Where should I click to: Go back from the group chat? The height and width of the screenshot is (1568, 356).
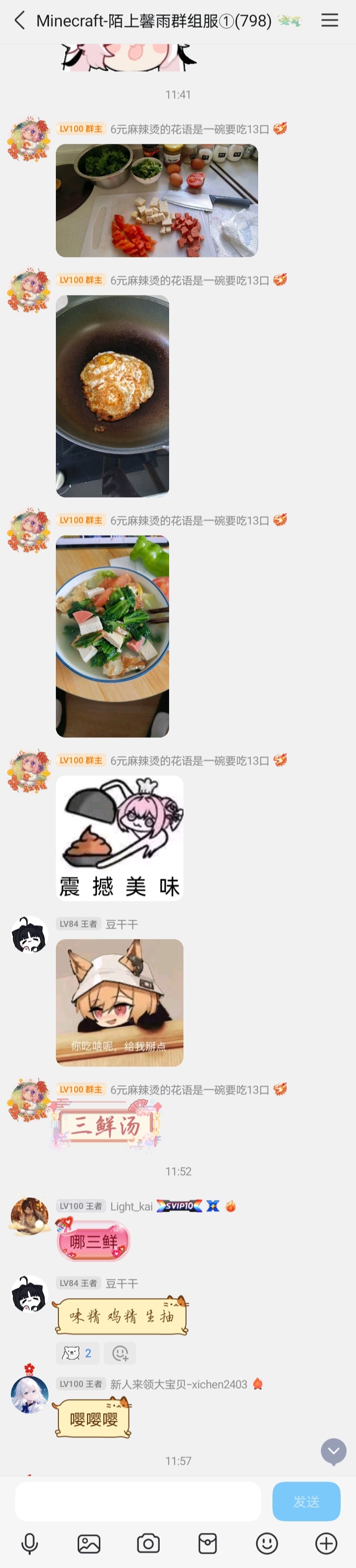point(19,21)
